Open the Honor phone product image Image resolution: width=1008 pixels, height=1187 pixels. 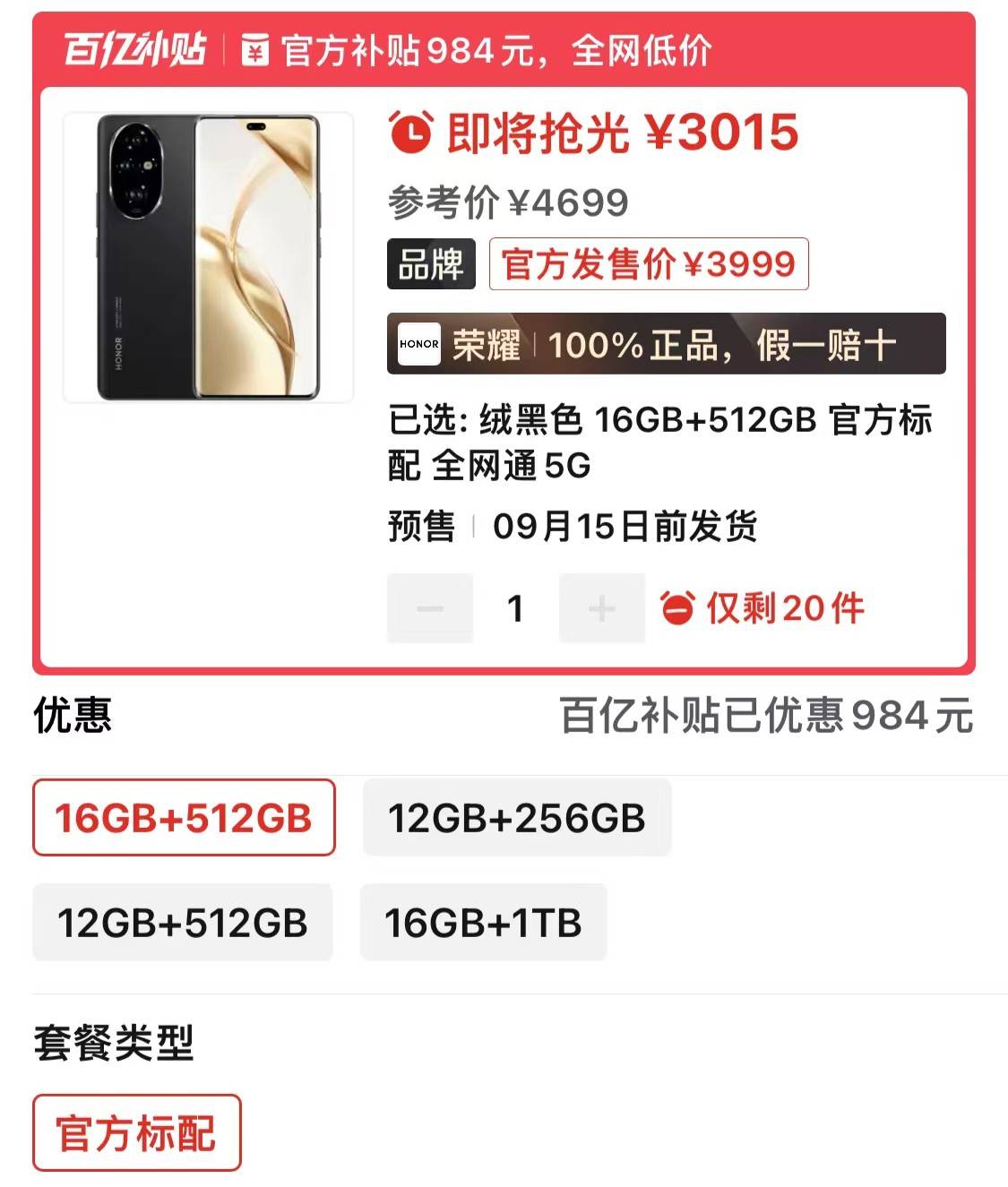tap(208, 258)
